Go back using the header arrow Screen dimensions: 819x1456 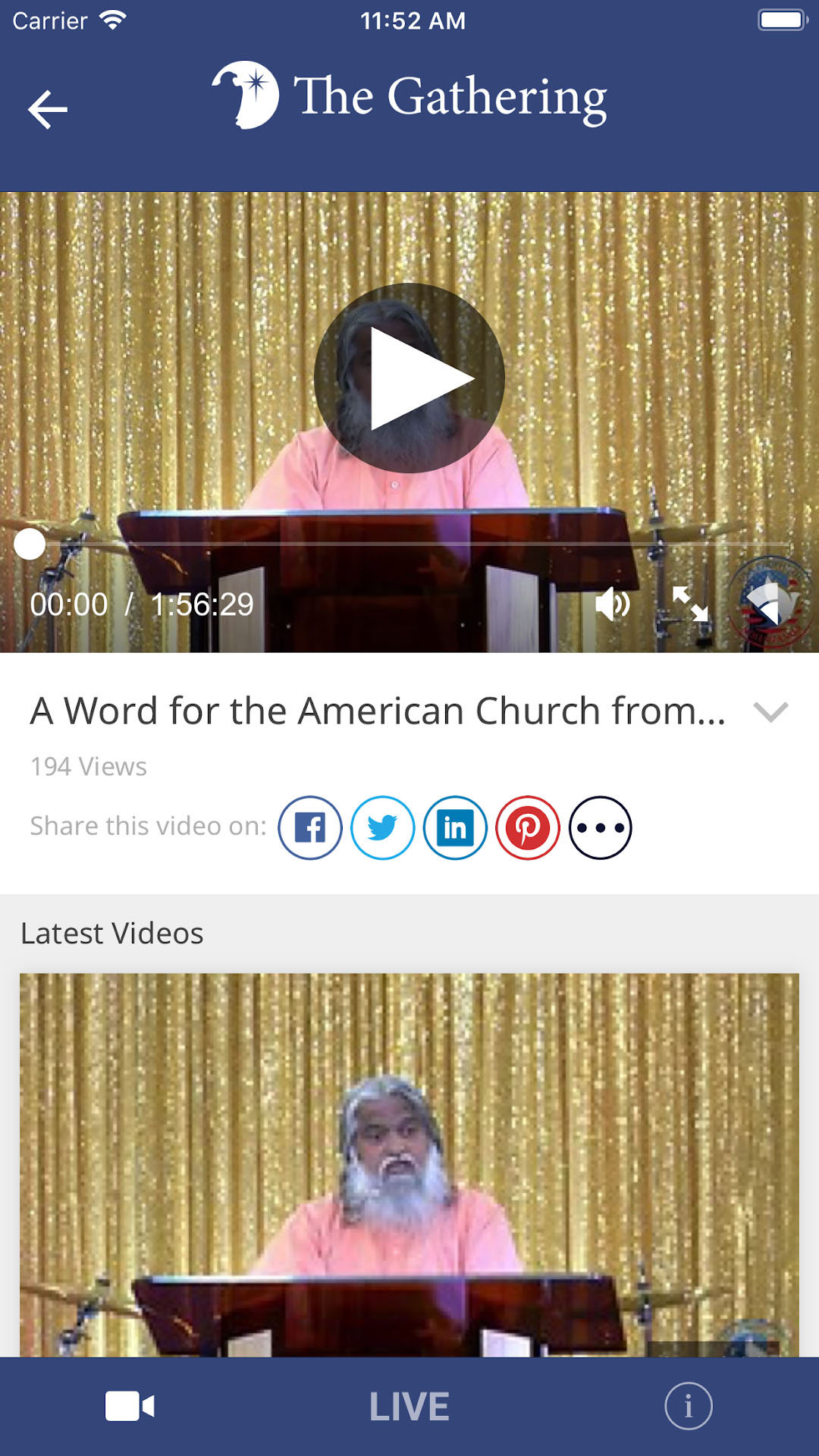tap(48, 109)
